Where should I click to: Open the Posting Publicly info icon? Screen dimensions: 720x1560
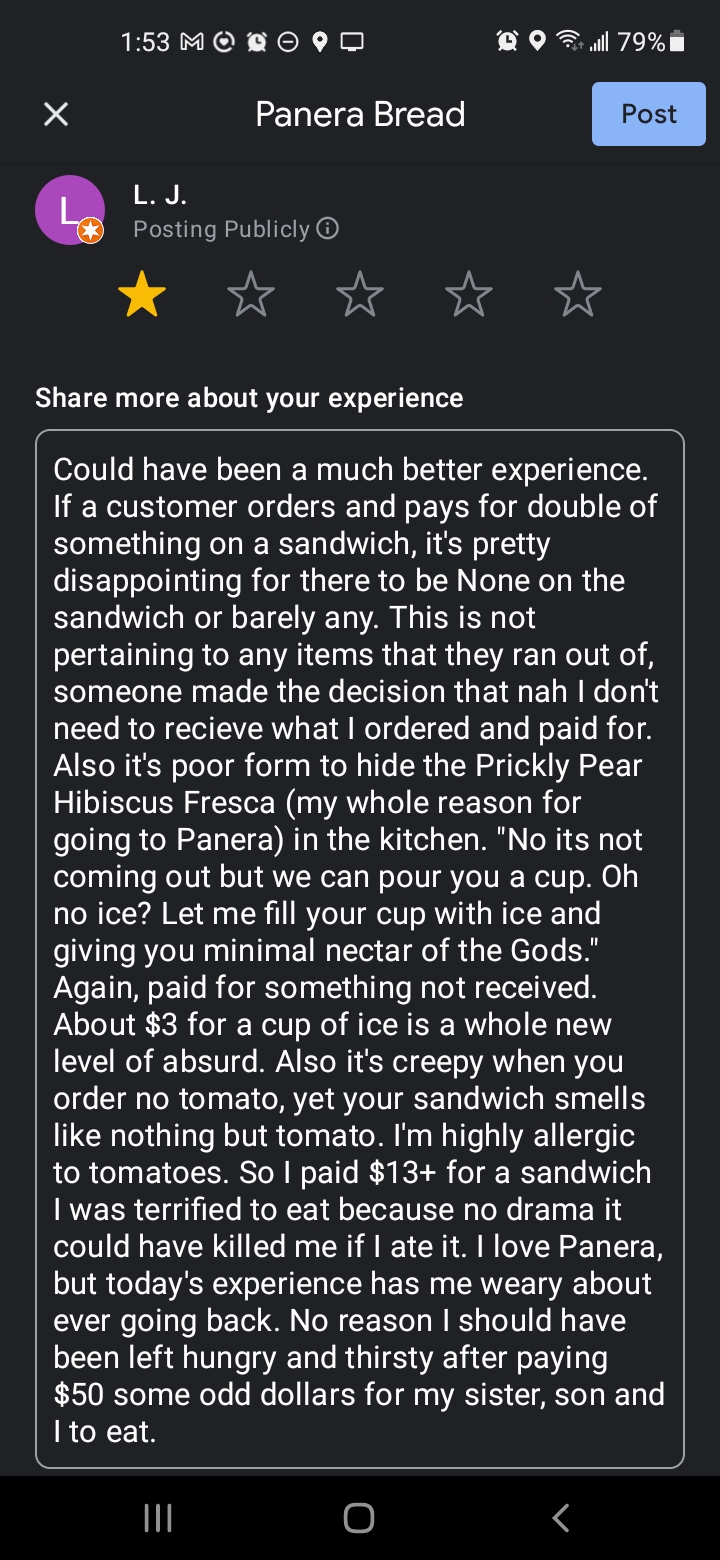327,229
